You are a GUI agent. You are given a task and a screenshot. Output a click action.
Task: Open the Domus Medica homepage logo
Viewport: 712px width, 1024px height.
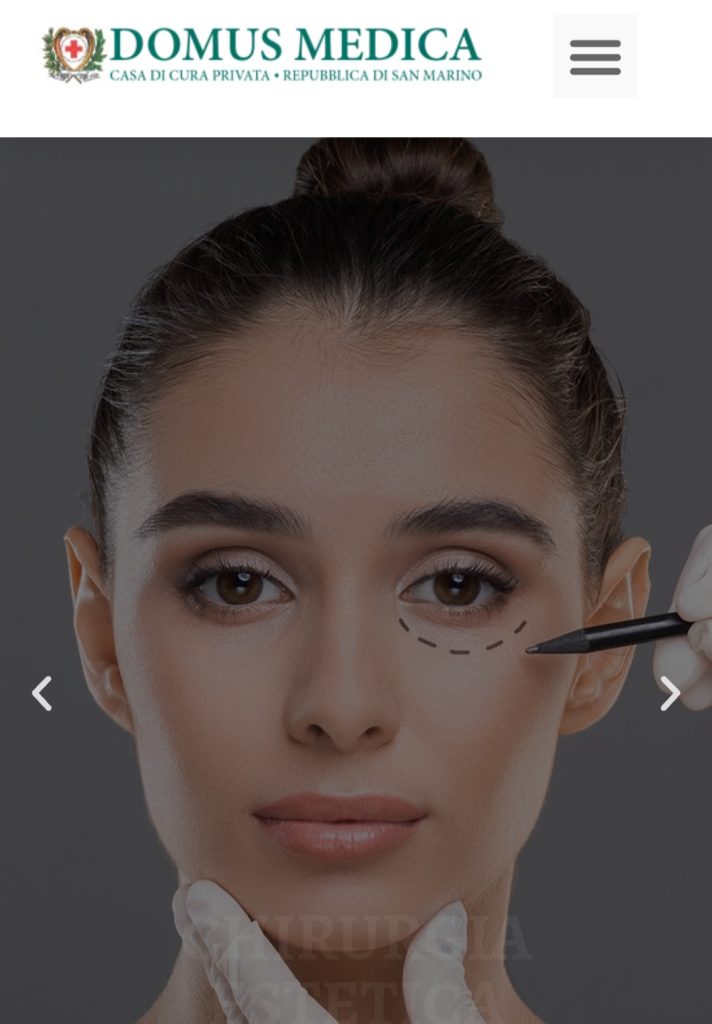pos(262,54)
